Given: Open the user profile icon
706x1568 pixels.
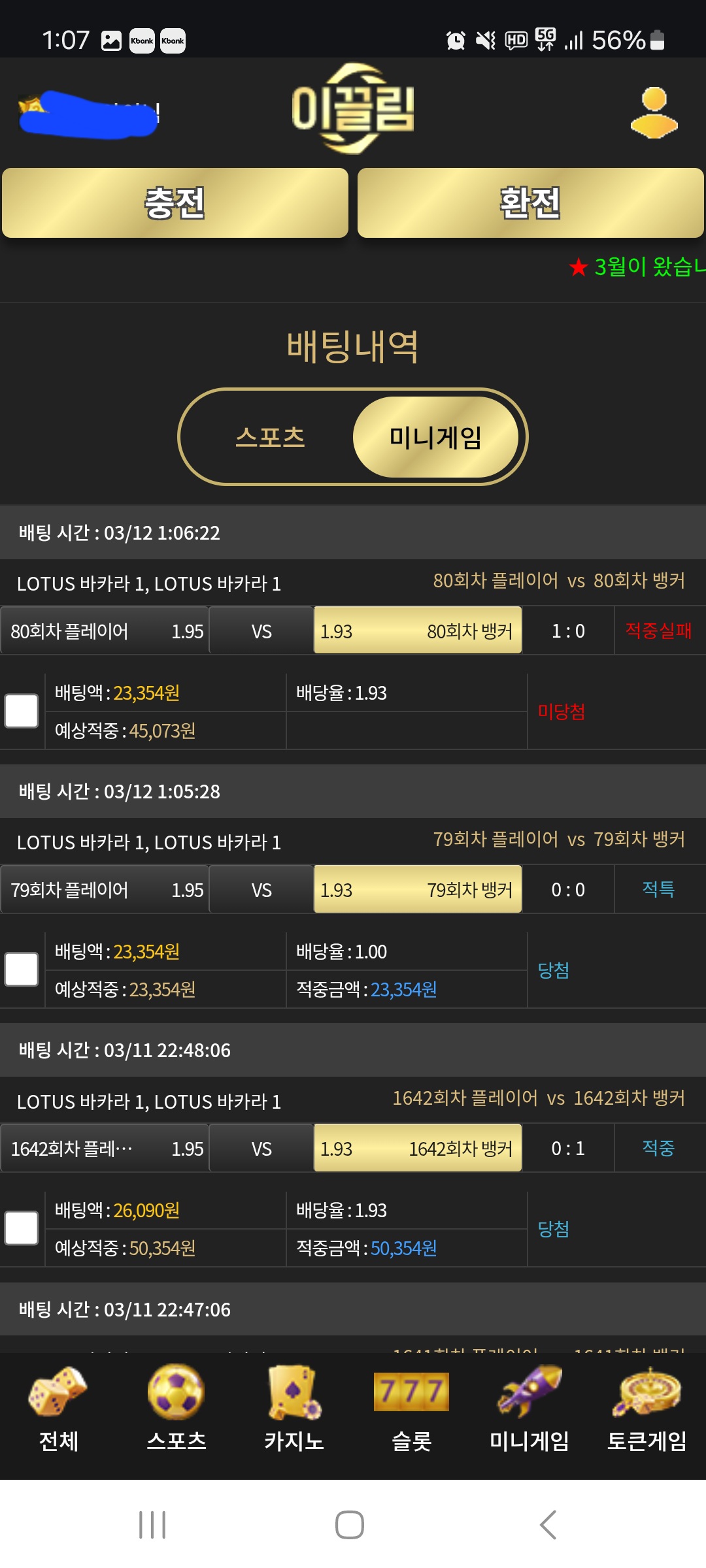Looking at the screenshot, I should tap(654, 112).
